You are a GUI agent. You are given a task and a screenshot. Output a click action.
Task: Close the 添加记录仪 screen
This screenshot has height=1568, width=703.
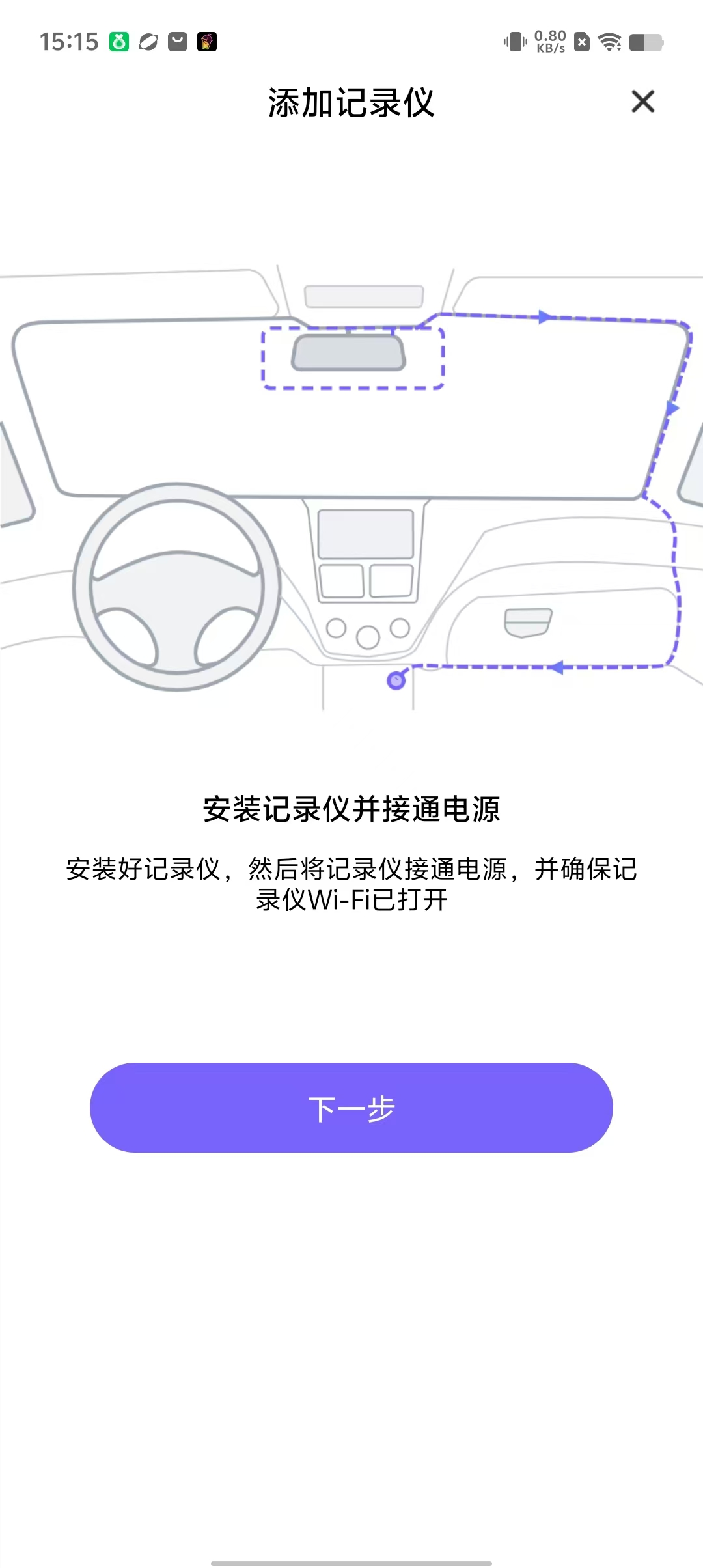(642, 102)
